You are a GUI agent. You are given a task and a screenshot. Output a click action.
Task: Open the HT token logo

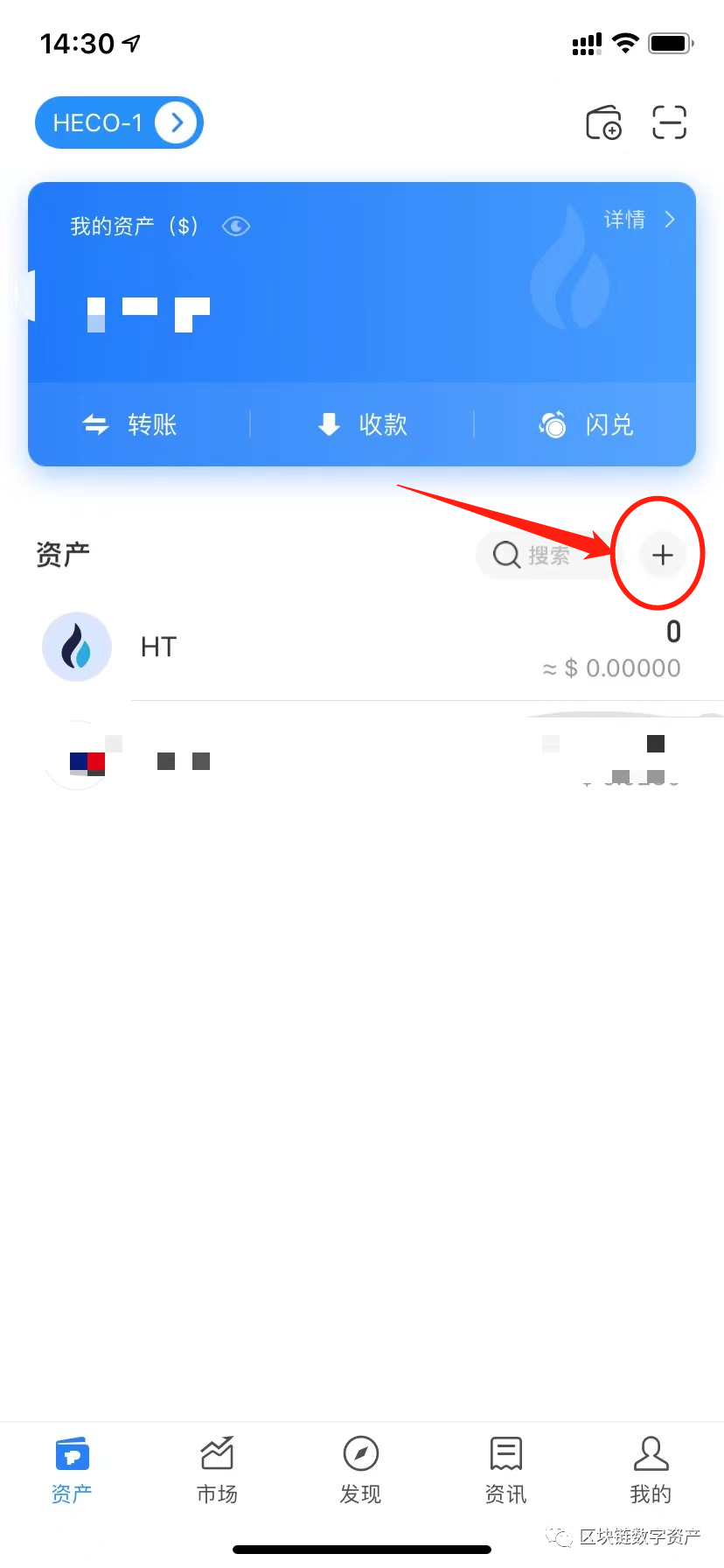coord(77,646)
